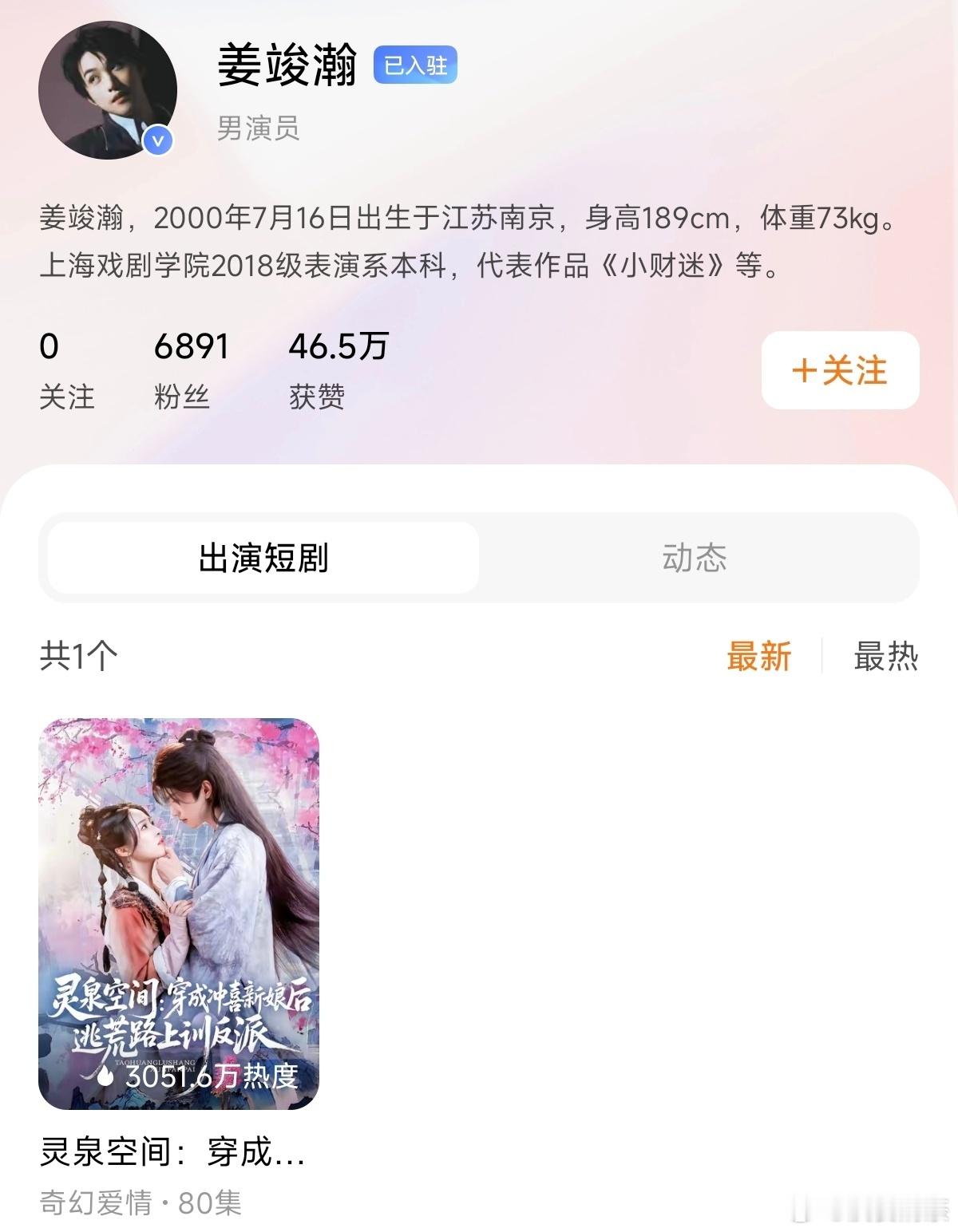The height and width of the screenshot is (1232, 958).
Task: Follow the actor via the +关注 button
Action: 840,371
